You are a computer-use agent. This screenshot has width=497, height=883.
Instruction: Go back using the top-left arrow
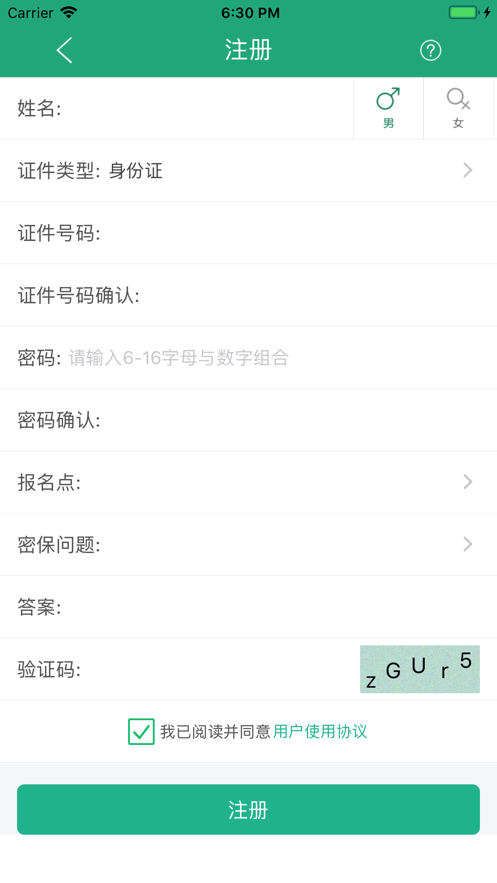tap(65, 50)
